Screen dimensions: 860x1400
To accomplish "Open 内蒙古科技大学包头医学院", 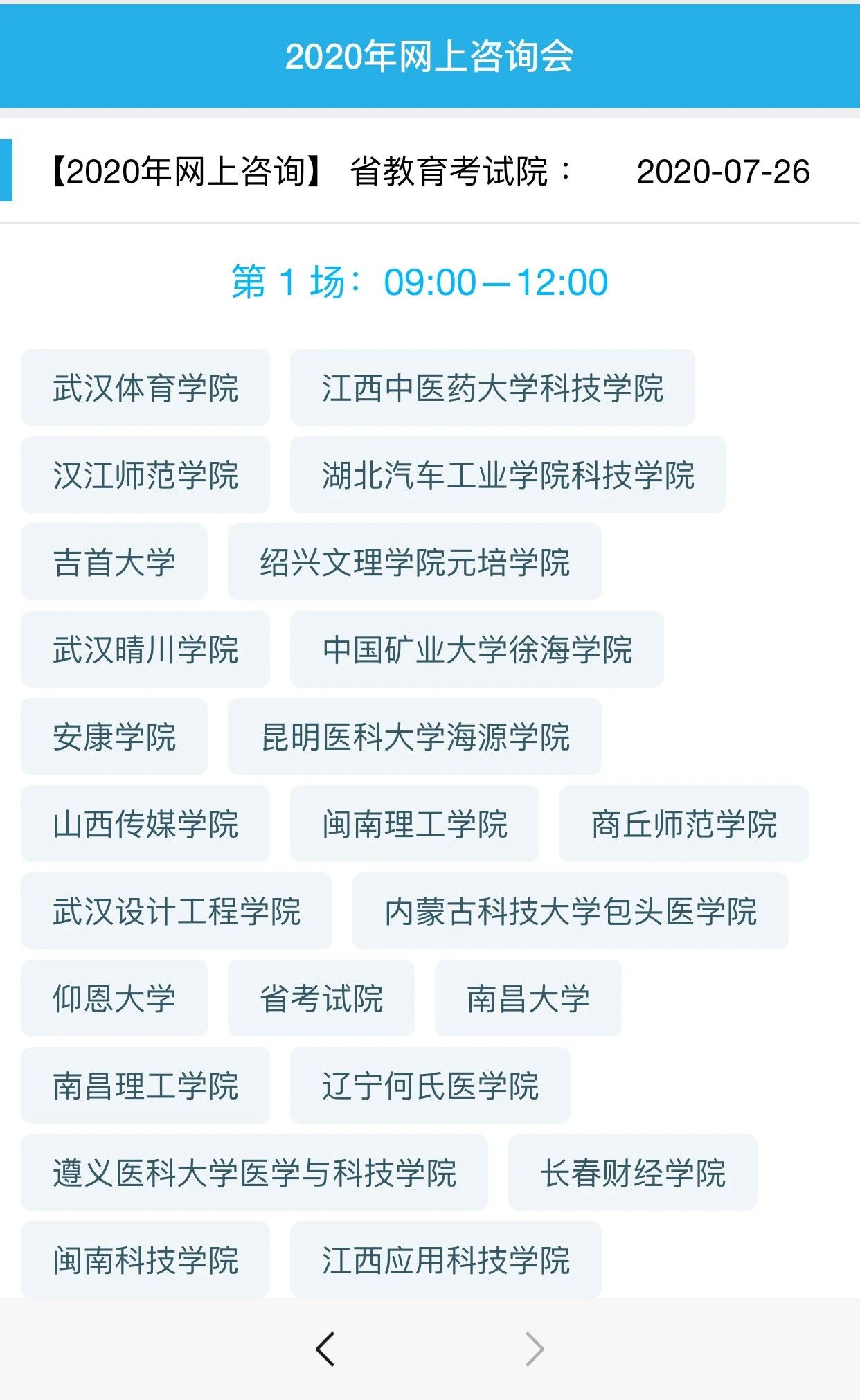I will (570, 911).
